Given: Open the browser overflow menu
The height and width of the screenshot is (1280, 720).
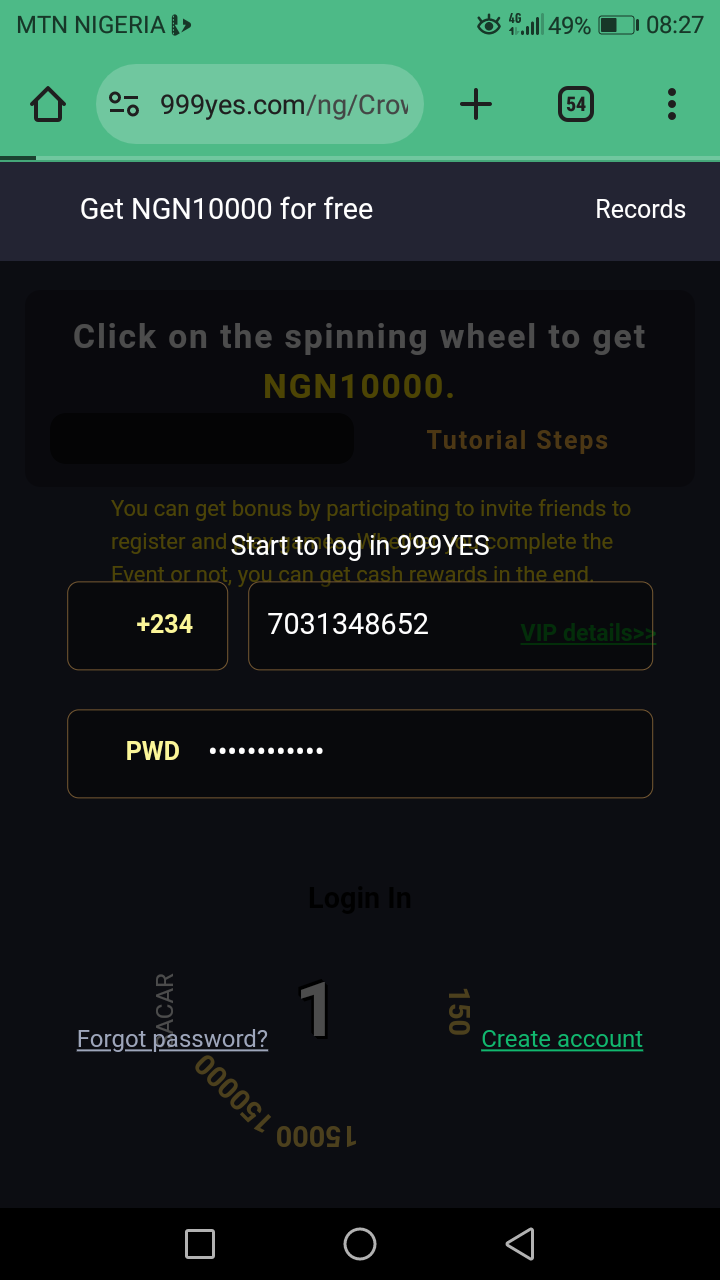Looking at the screenshot, I should click(671, 104).
